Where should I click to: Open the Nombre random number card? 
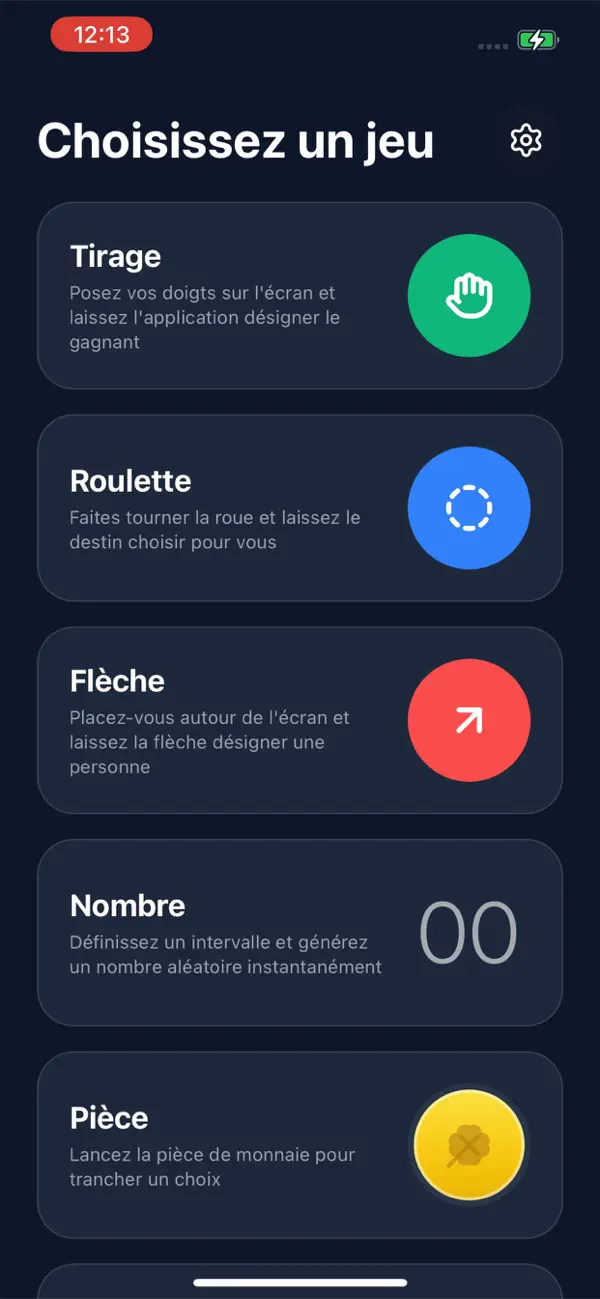[300, 932]
